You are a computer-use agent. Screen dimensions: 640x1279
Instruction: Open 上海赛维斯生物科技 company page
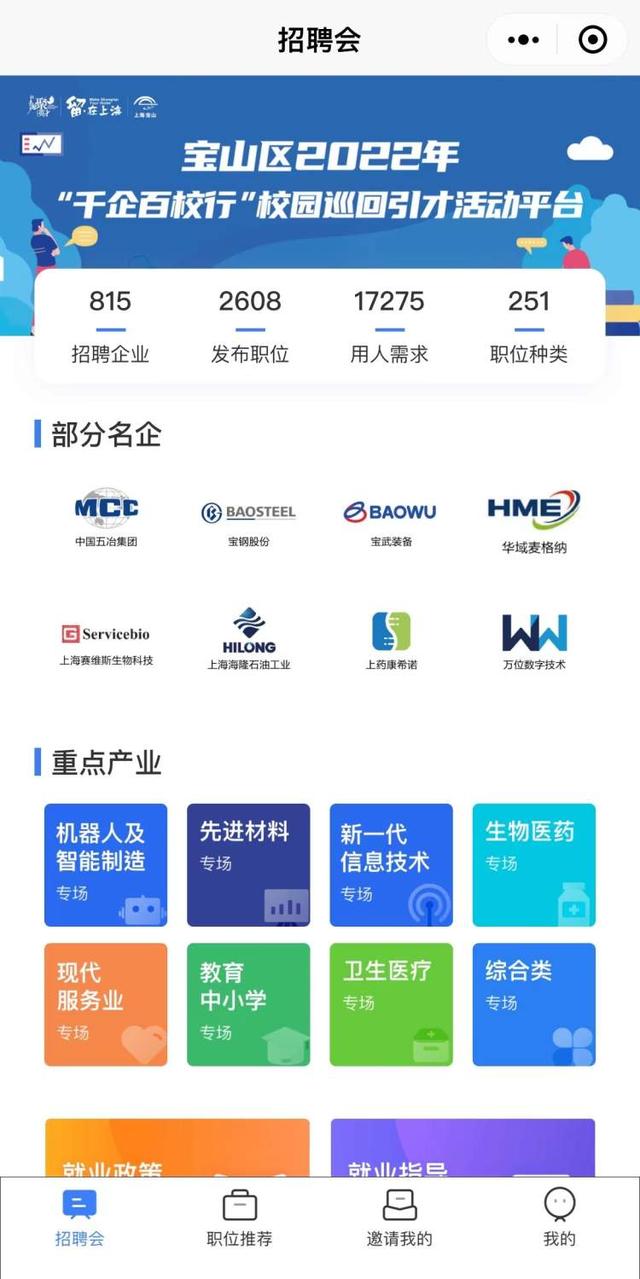coord(106,643)
